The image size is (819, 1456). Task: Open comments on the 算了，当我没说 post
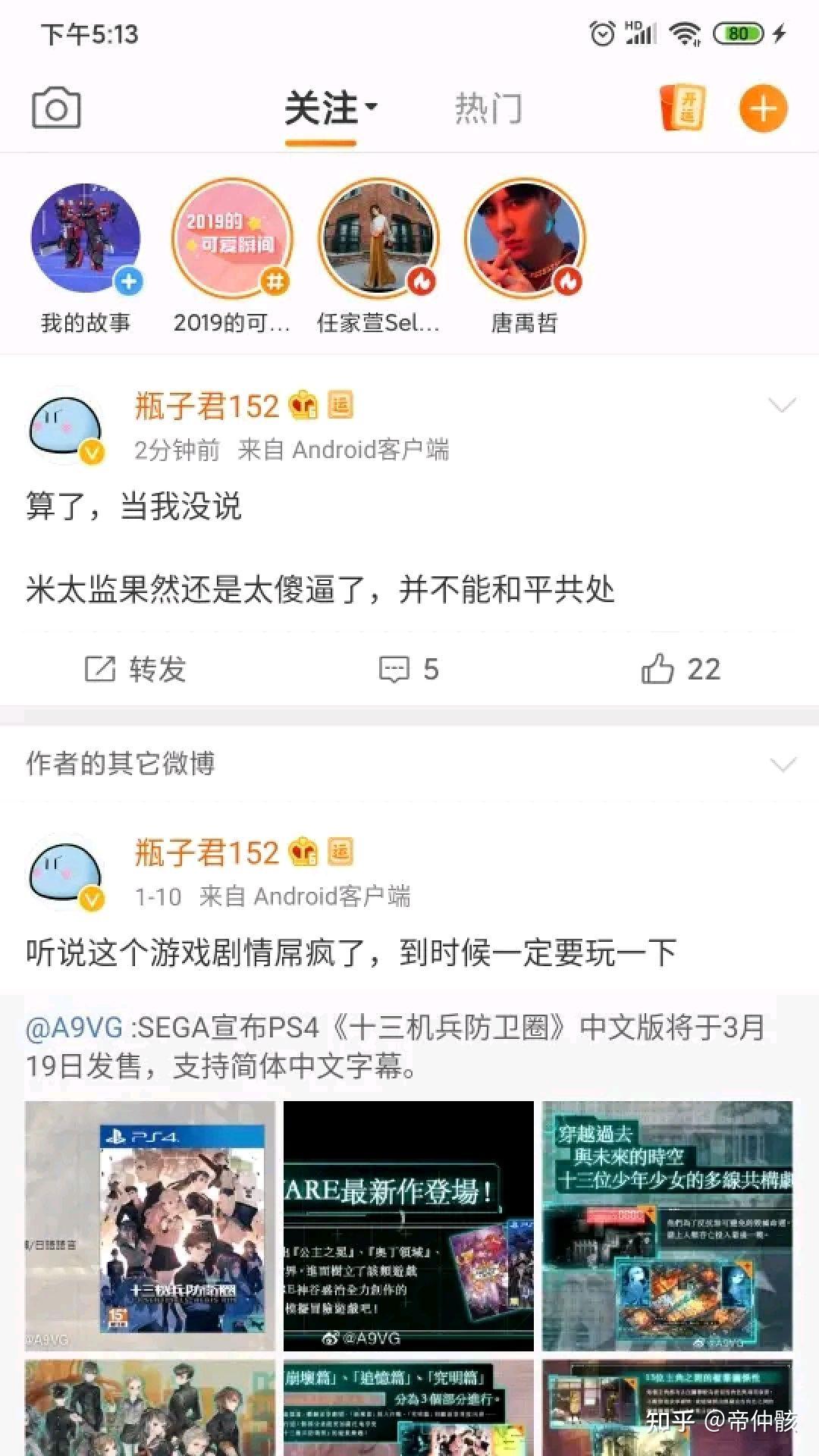tap(408, 670)
